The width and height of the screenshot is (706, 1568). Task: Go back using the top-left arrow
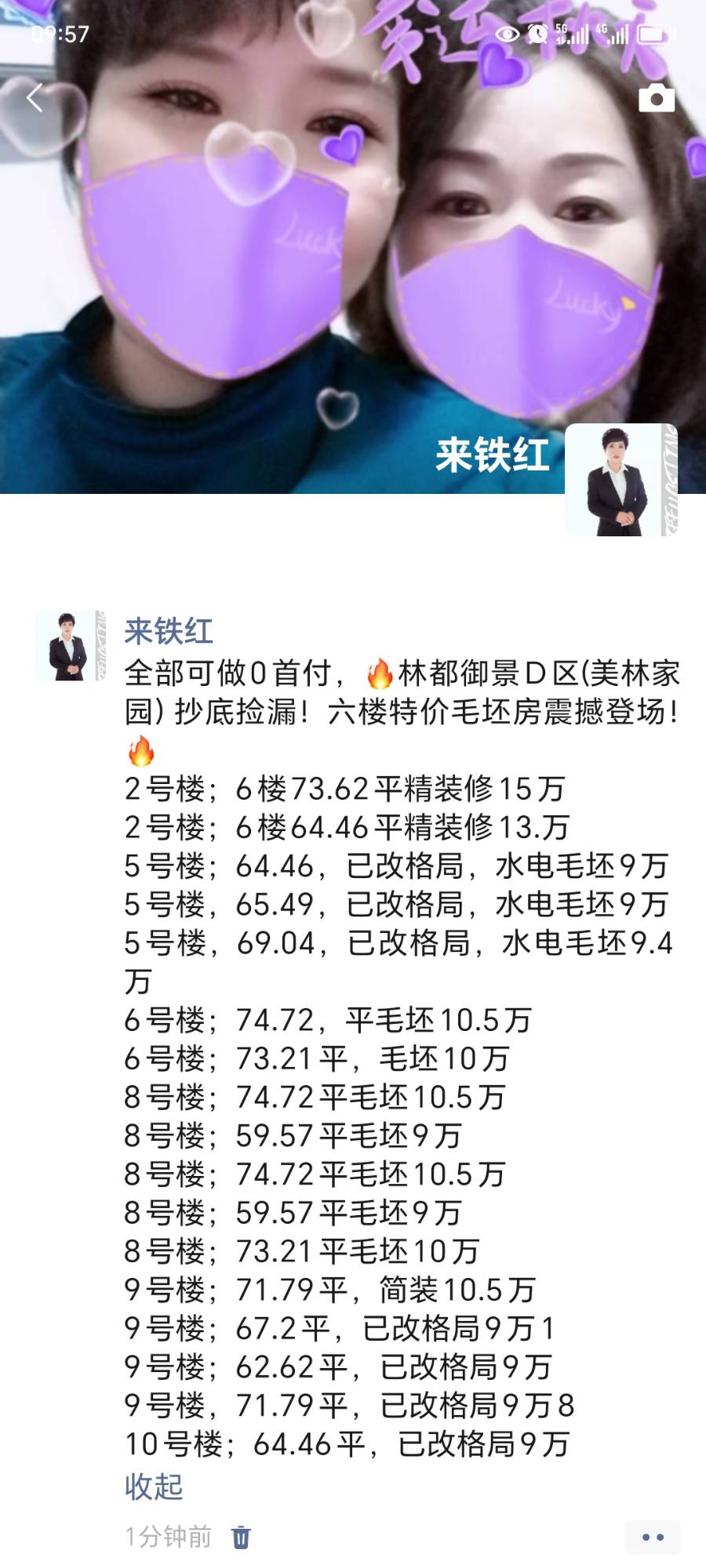[35, 98]
